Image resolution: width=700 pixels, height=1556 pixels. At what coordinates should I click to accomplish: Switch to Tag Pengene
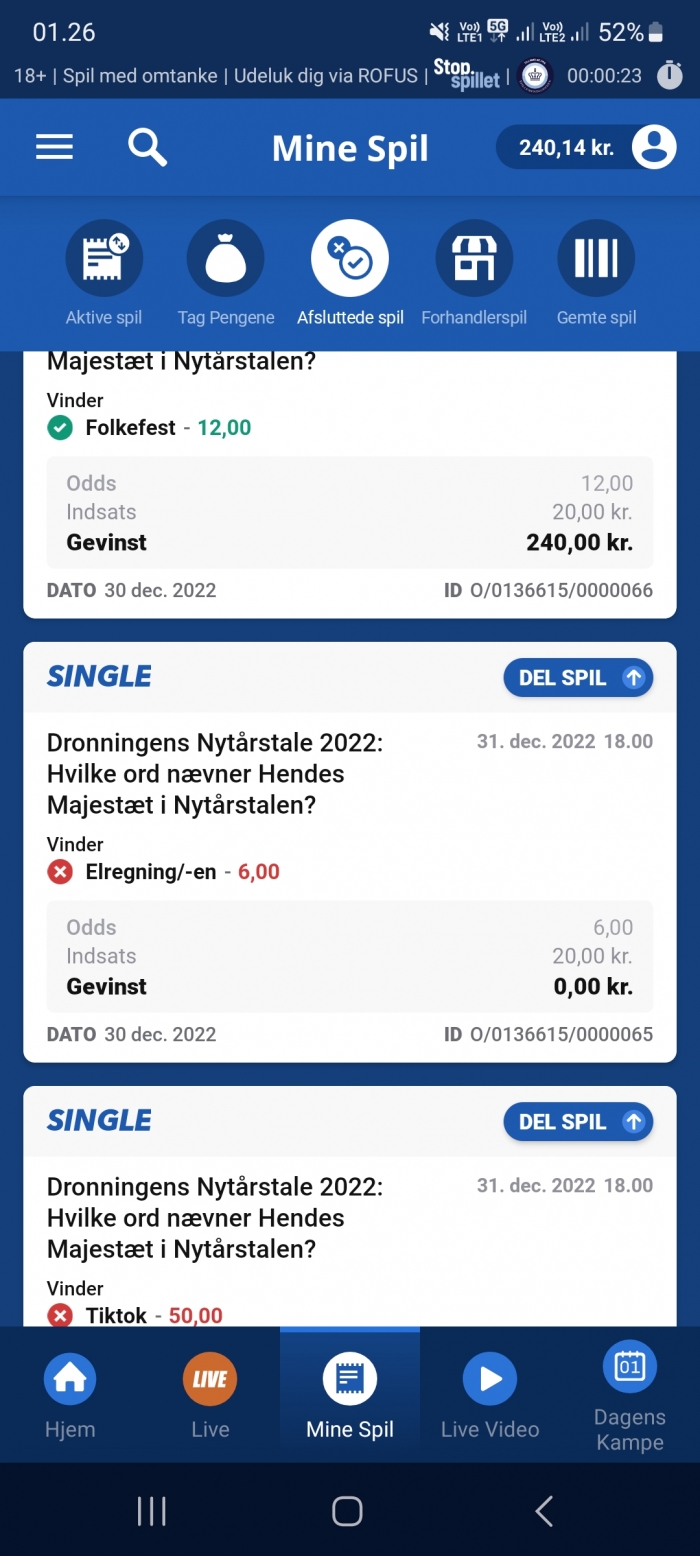tap(226, 274)
